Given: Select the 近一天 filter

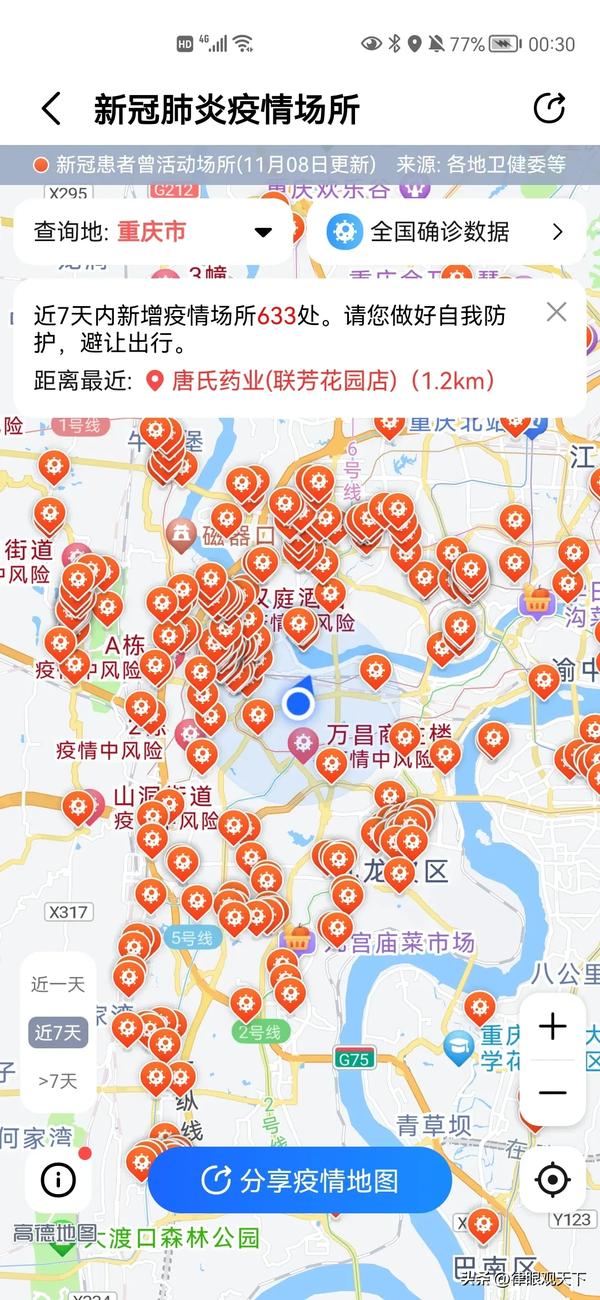Looking at the screenshot, I should 58,984.
